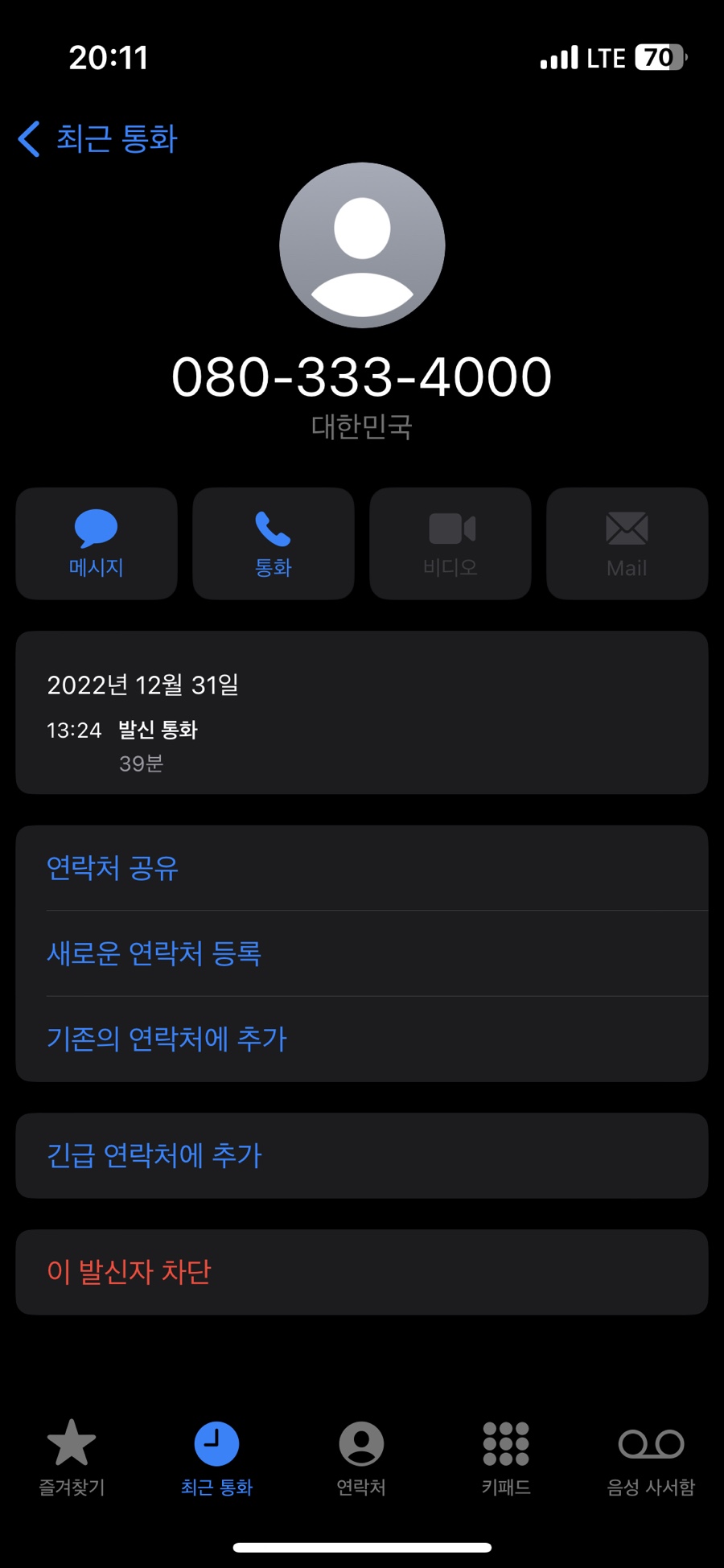Select 기존의 연락처에 추가
The image size is (724, 1568).
pyautogui.click(x=362, y=1039)
